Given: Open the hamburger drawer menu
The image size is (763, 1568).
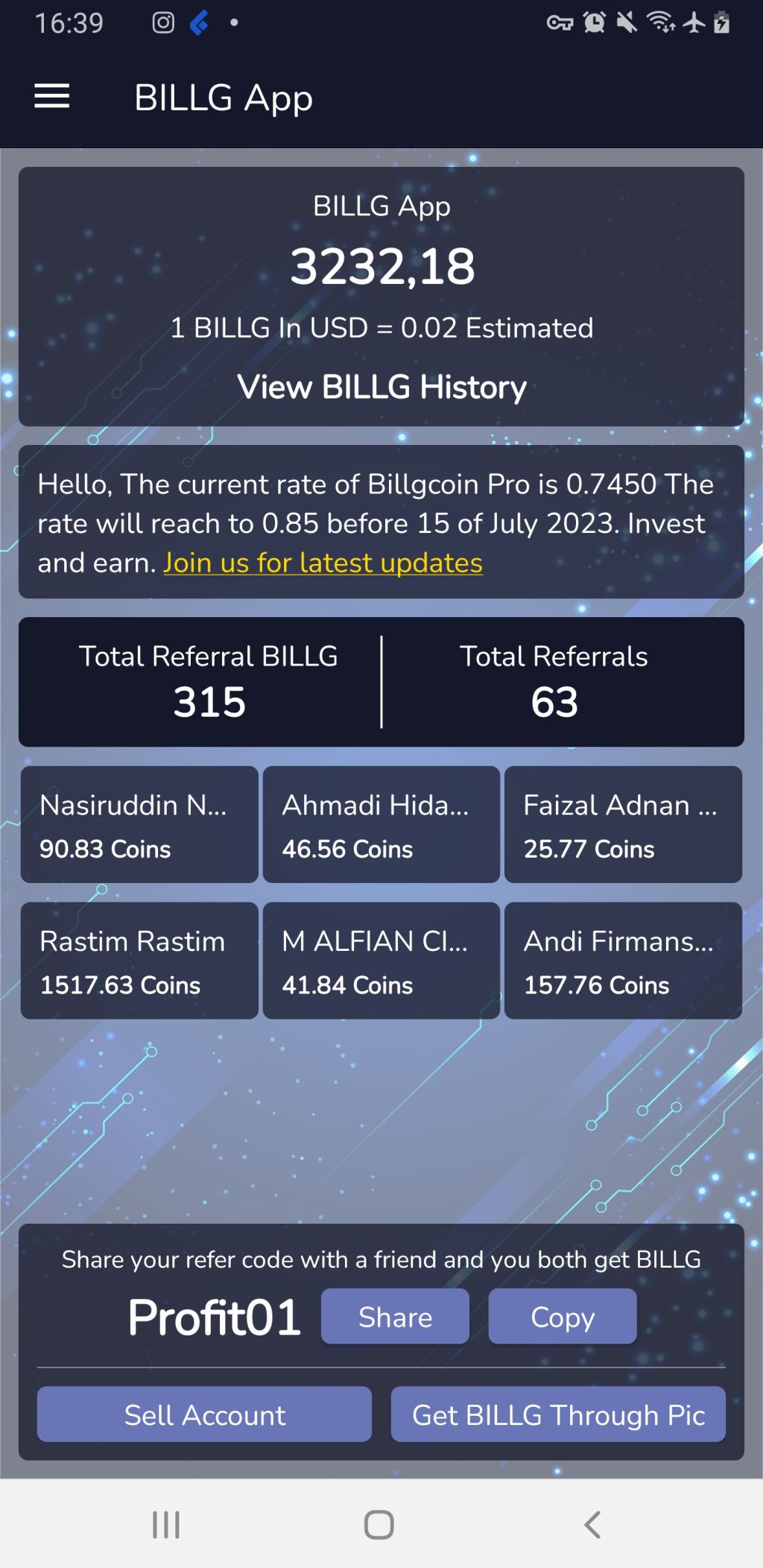Looking at the screenshot, I should click(52, 97).
